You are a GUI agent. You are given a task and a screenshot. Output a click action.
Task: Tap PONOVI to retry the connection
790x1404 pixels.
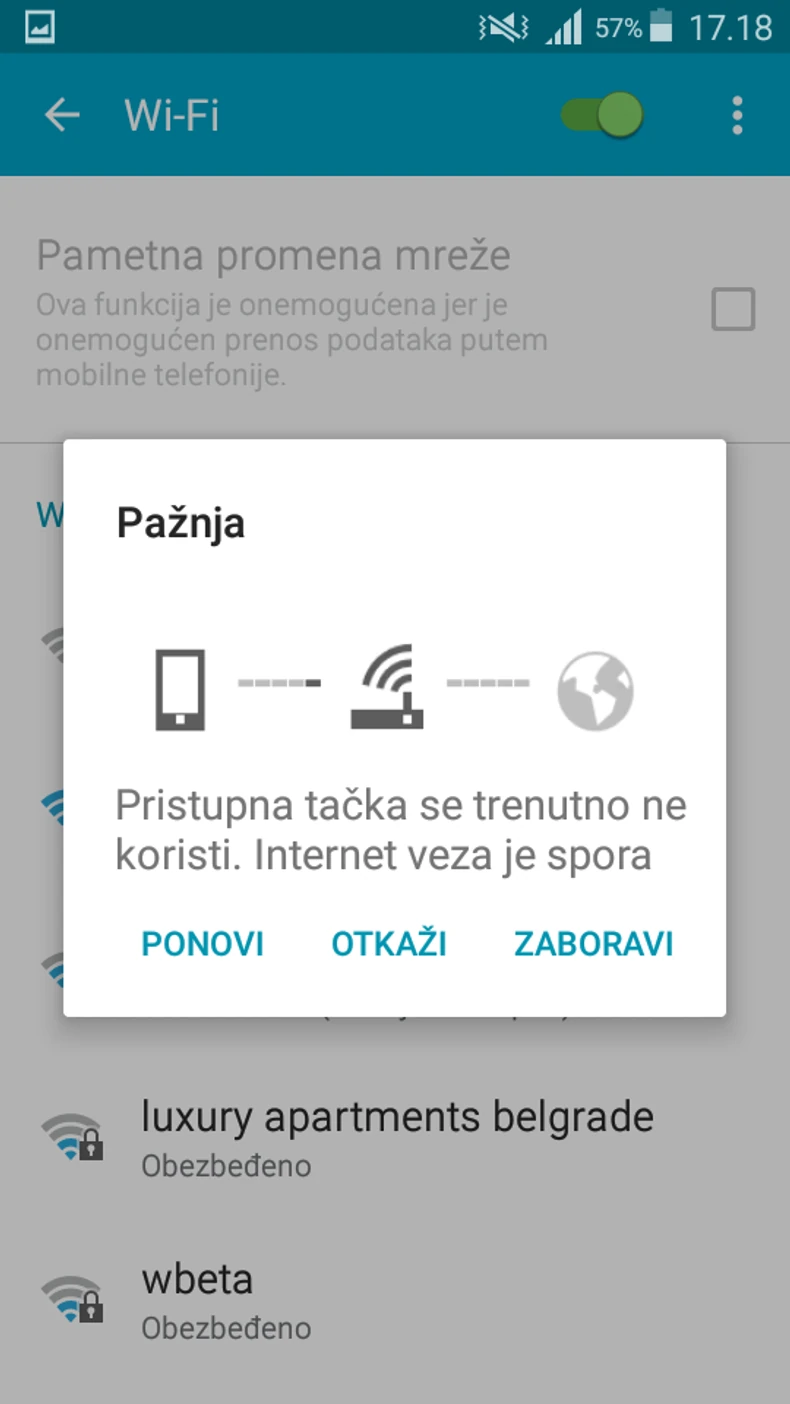pyautogui.click(x=202, y=944)
